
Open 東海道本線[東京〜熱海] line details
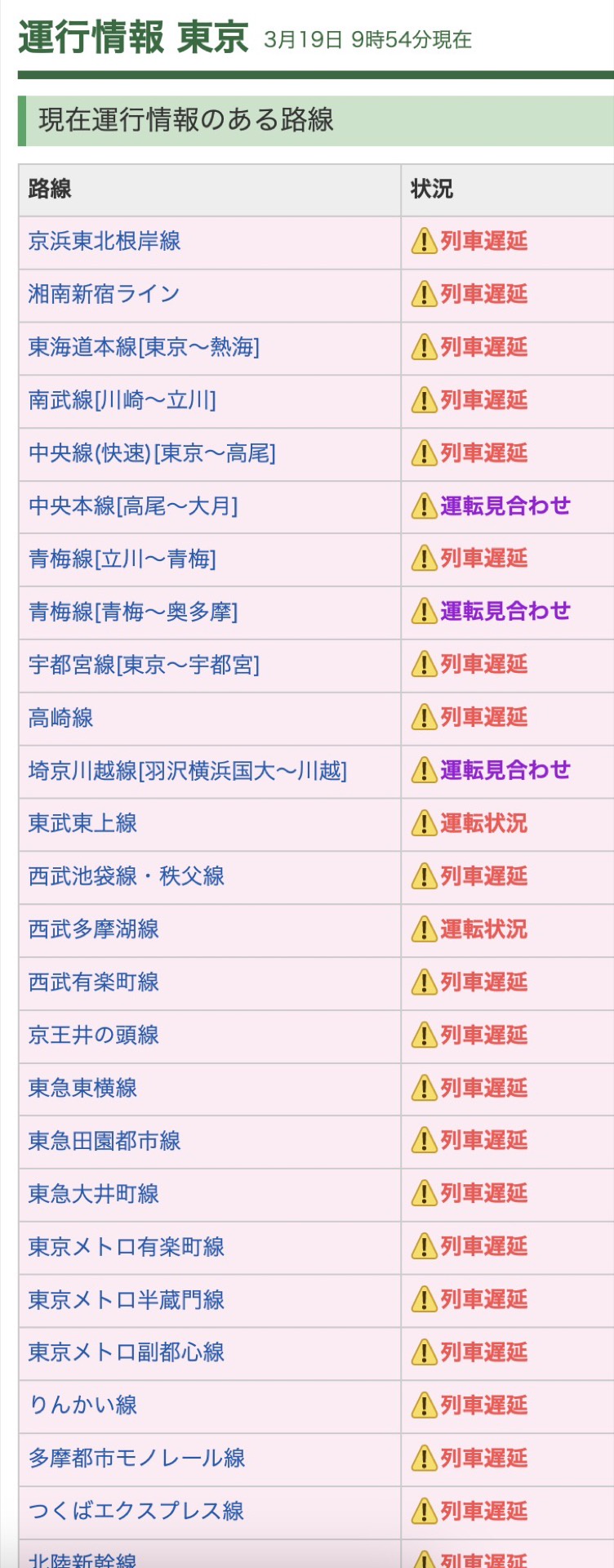pos(144,347)
